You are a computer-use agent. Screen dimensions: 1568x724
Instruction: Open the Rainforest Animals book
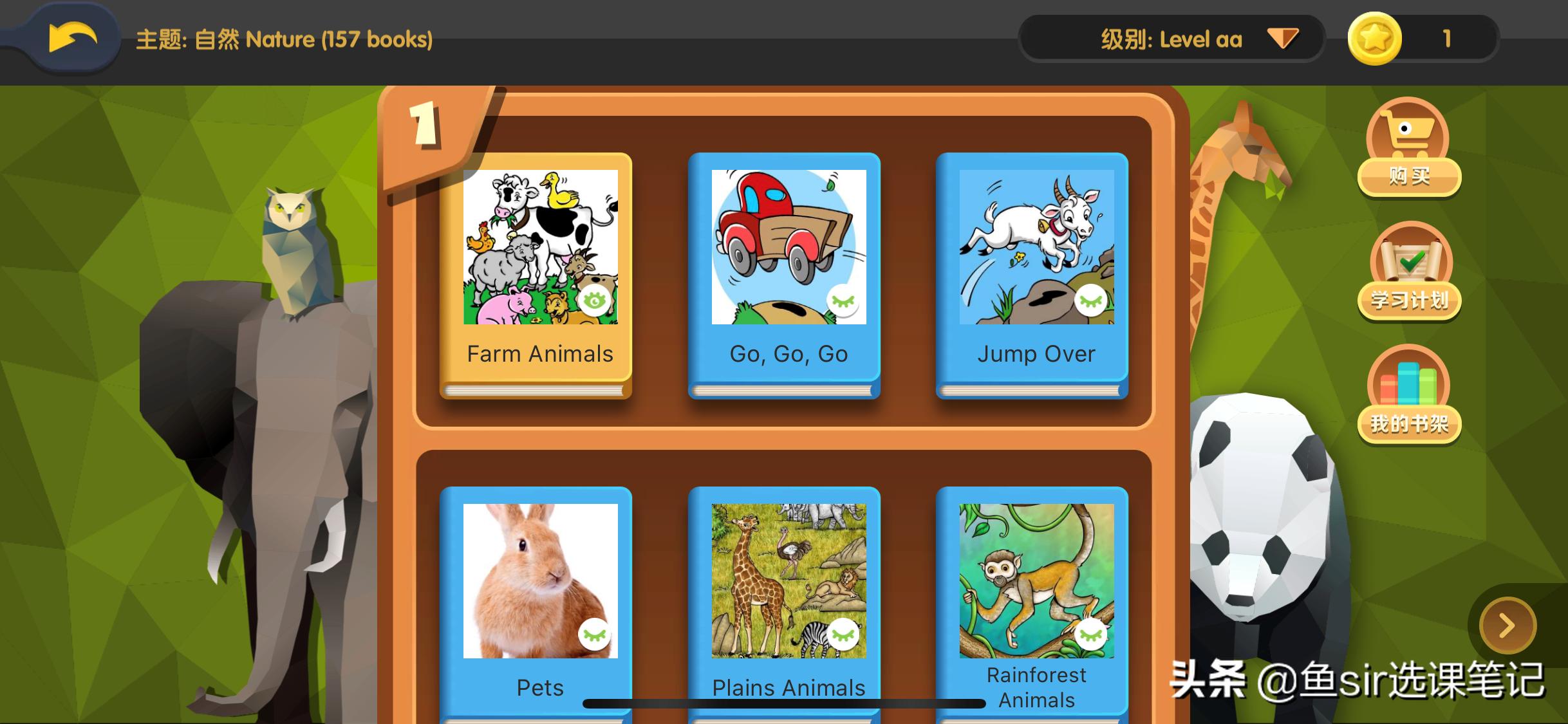[x=1036, y=599]
